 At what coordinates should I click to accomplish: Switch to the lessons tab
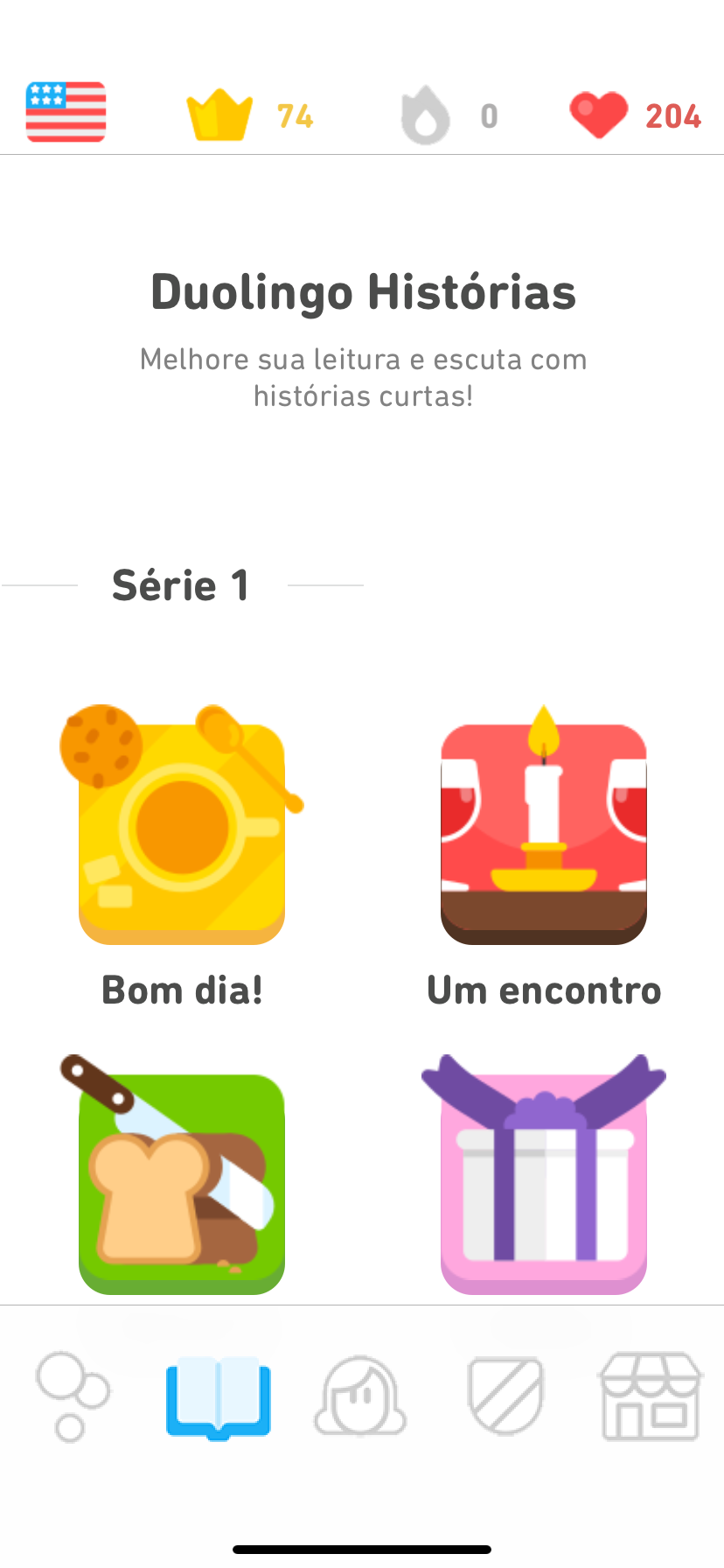pos(72,1396)
